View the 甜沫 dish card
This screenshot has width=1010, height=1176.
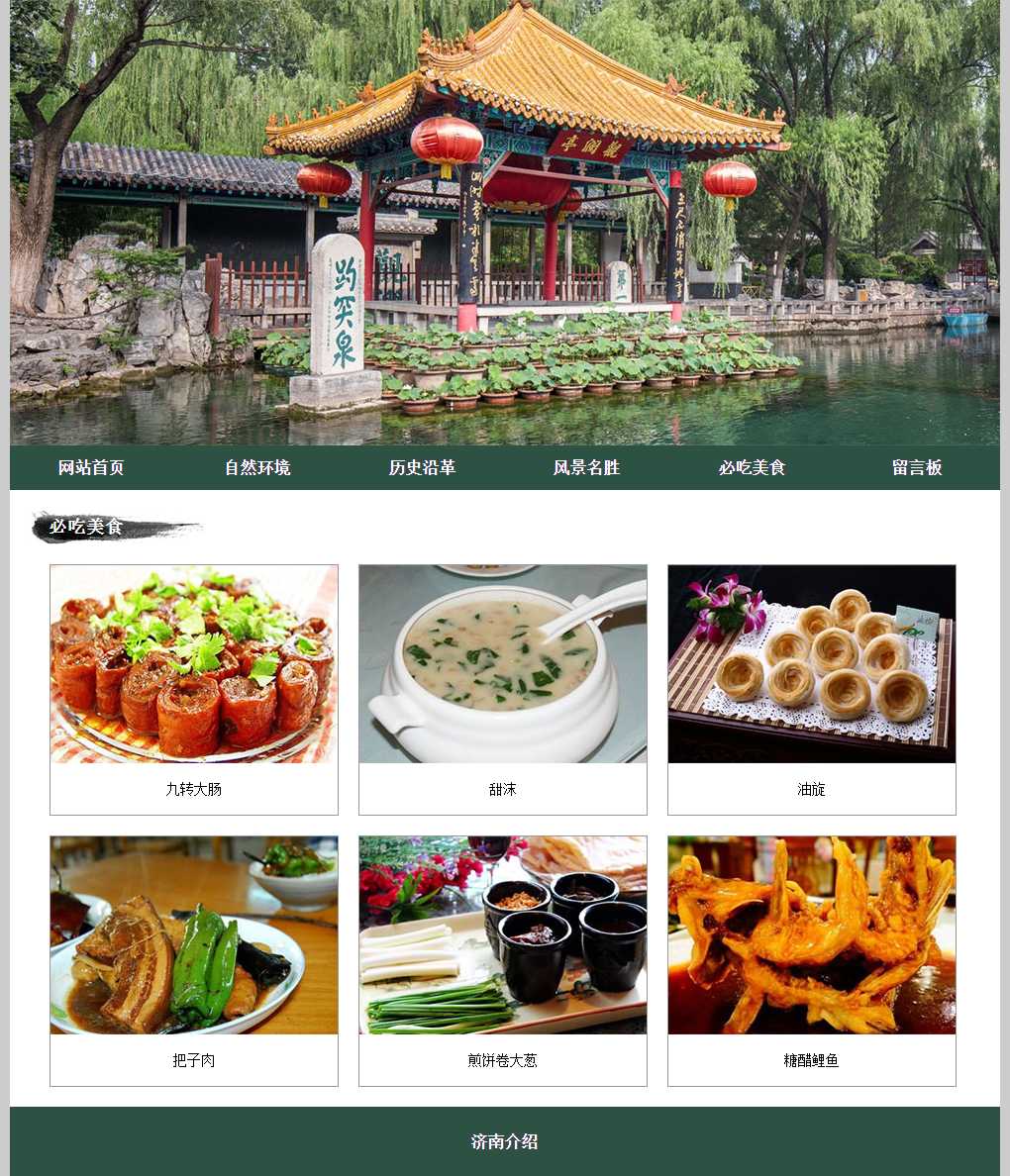[x=503, y=689]
